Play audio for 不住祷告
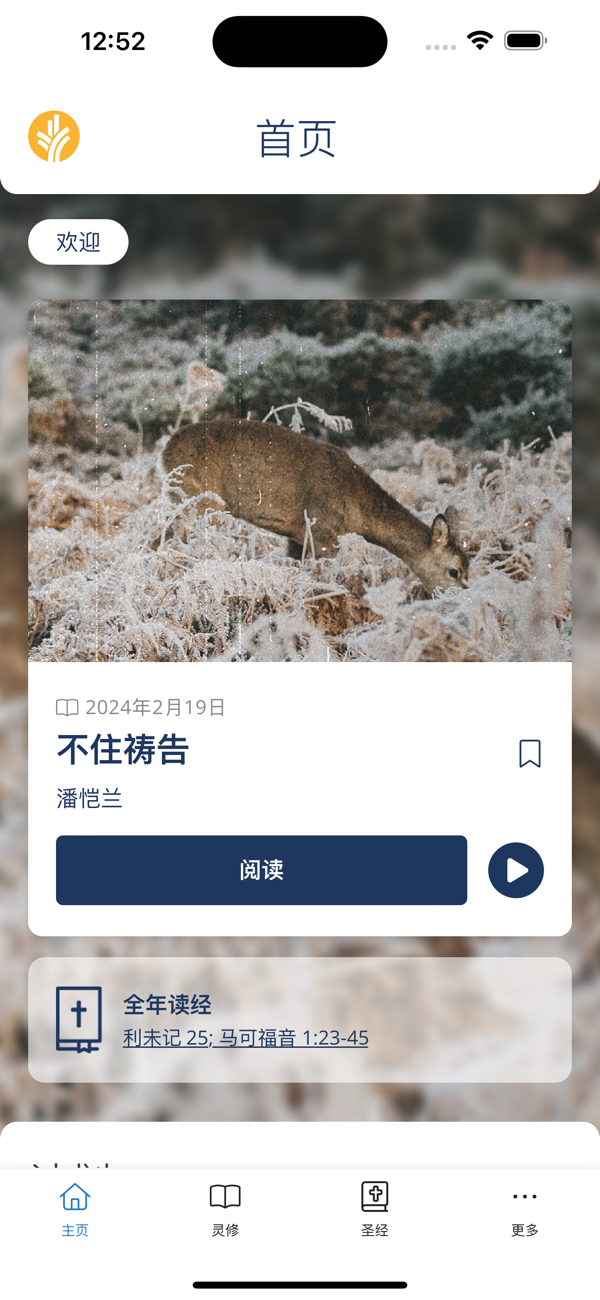Screen dimensions: 600x1300 tap(516, 870)
